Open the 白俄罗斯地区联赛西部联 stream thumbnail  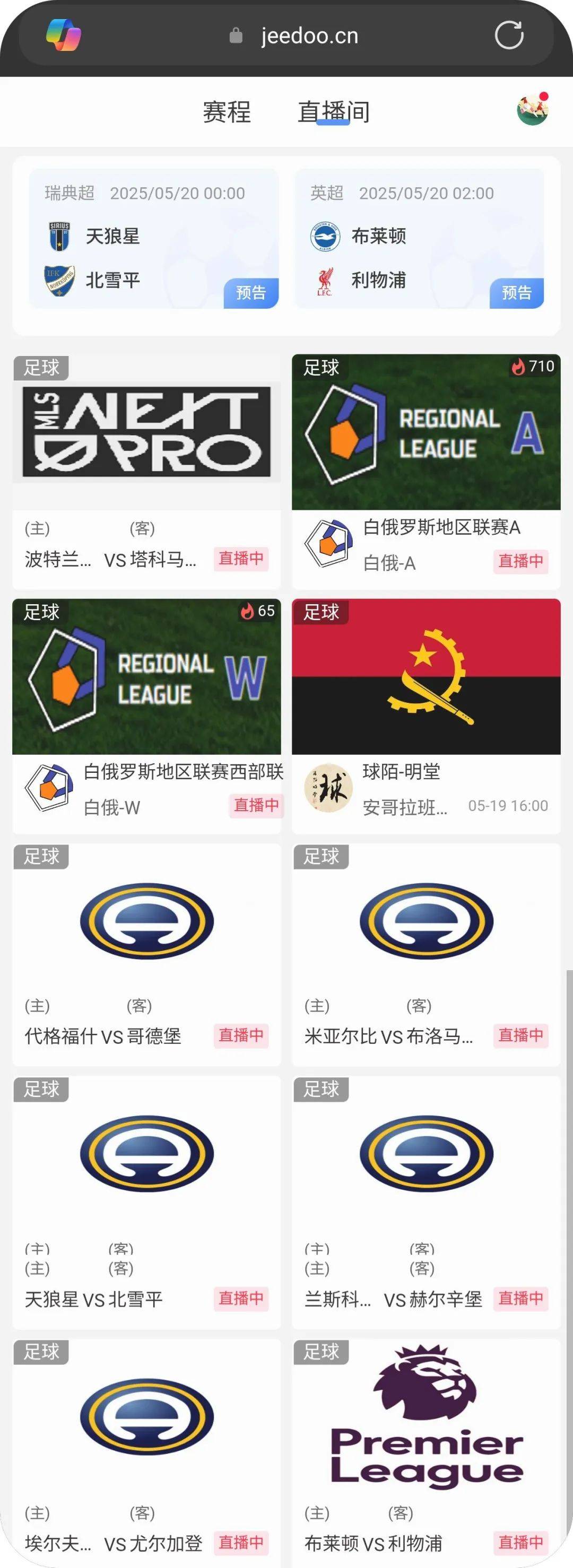(x=146, y=676)
